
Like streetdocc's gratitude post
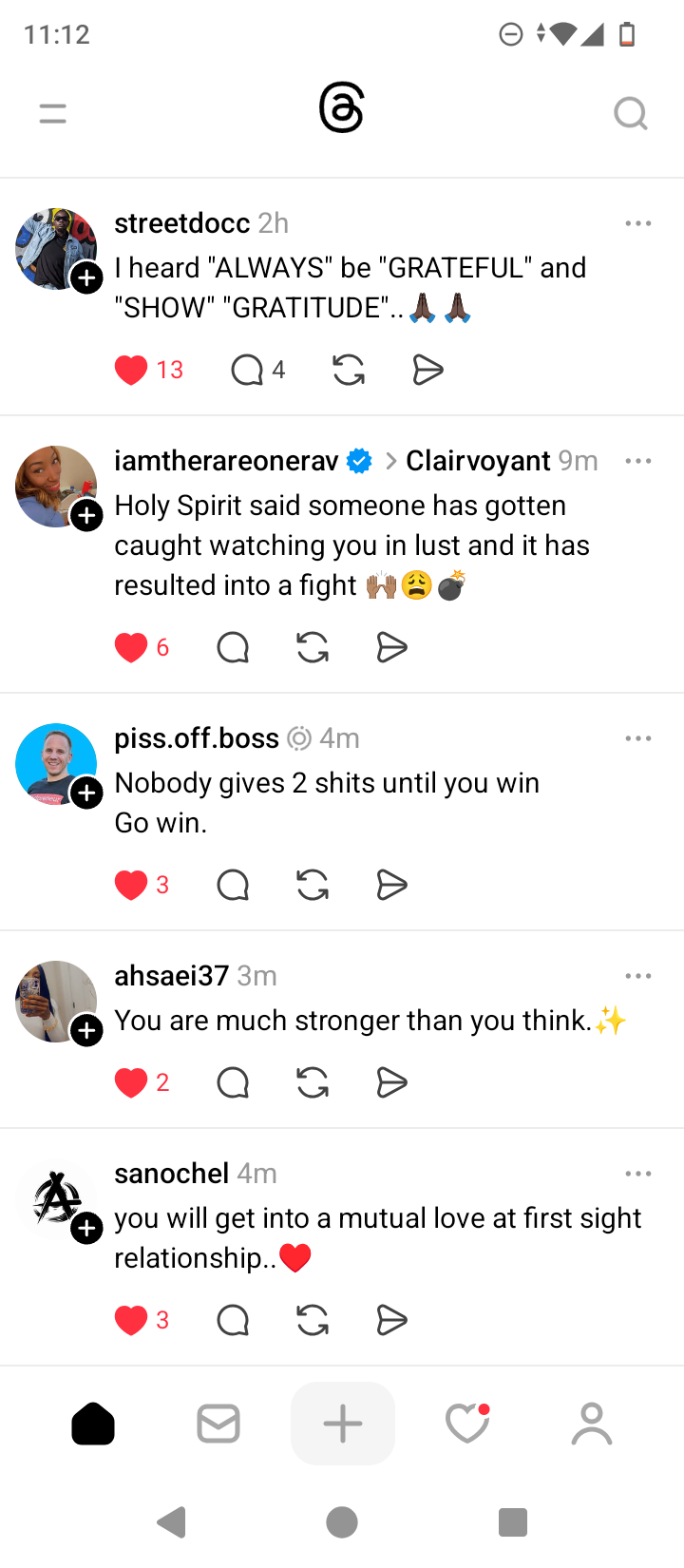[131, 370]
